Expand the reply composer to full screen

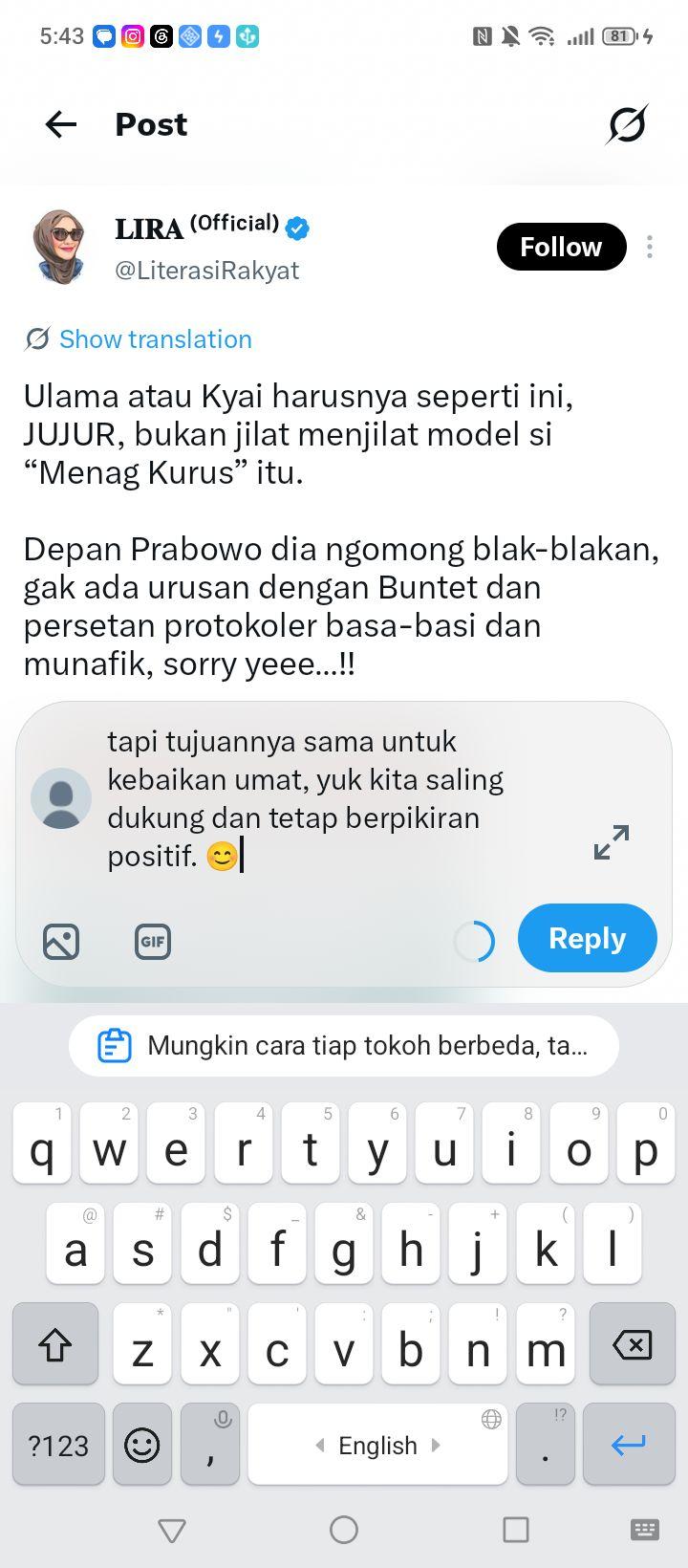[x=612, y=841]
